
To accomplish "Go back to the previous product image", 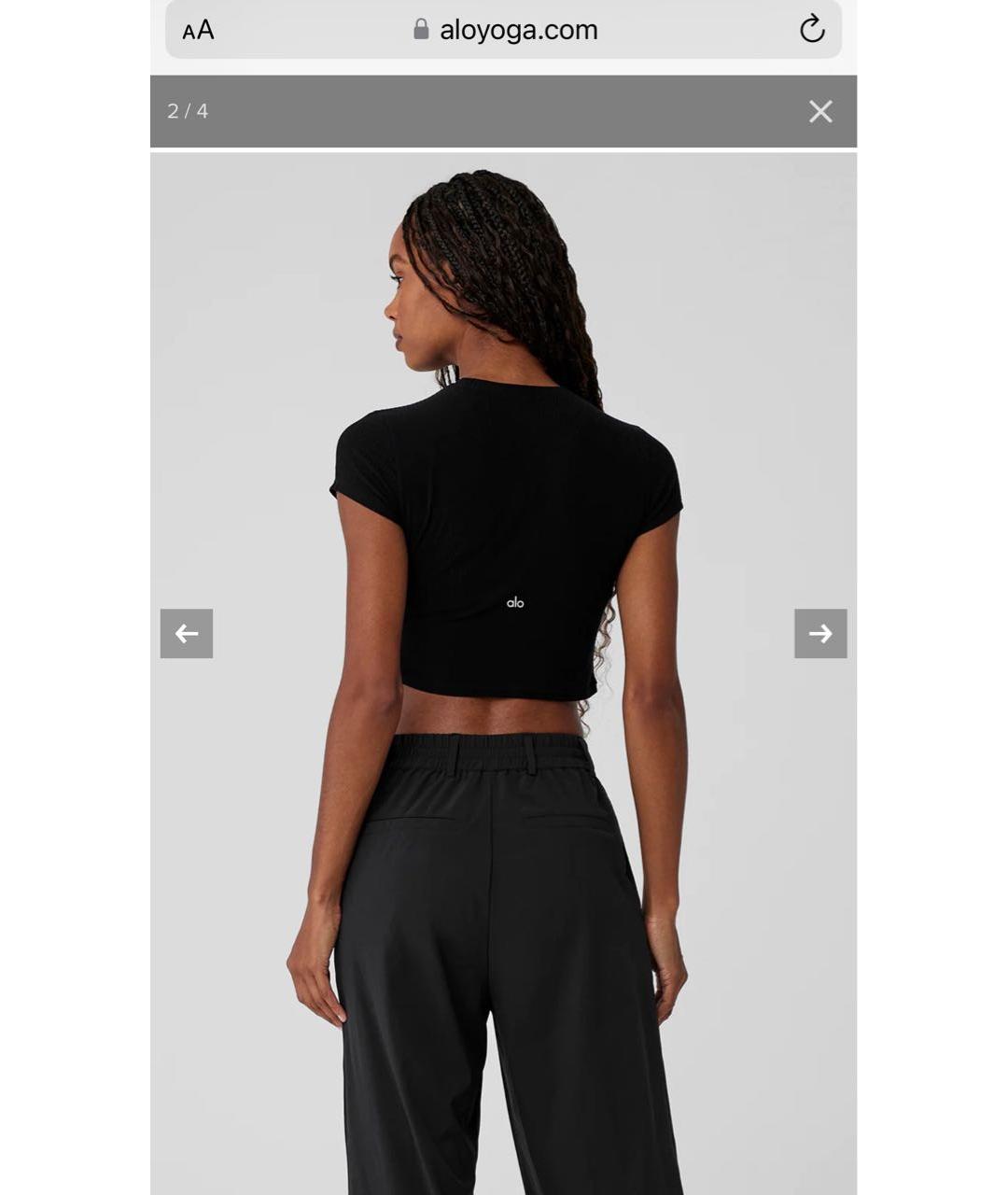I will 187,634.
